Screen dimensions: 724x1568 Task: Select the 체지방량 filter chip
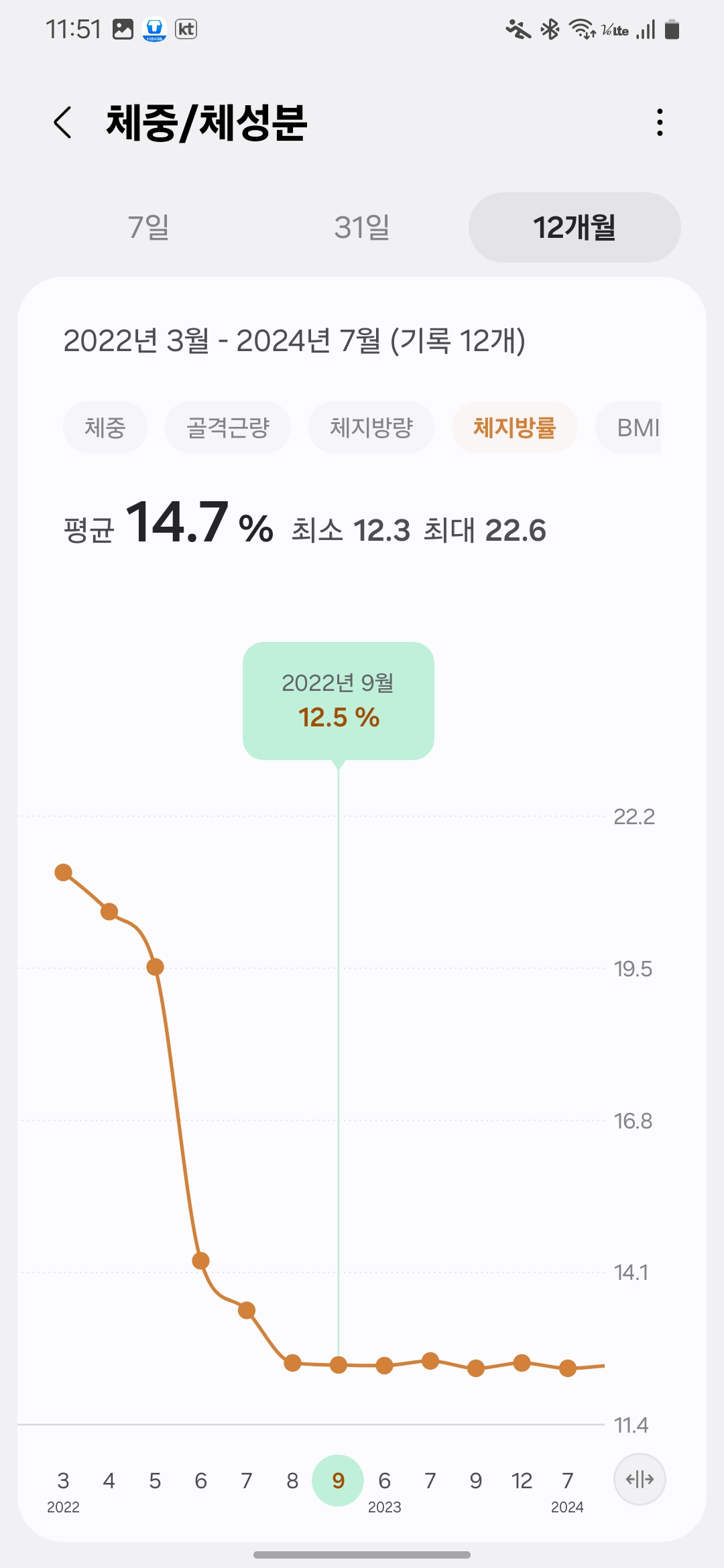(371, 427)
